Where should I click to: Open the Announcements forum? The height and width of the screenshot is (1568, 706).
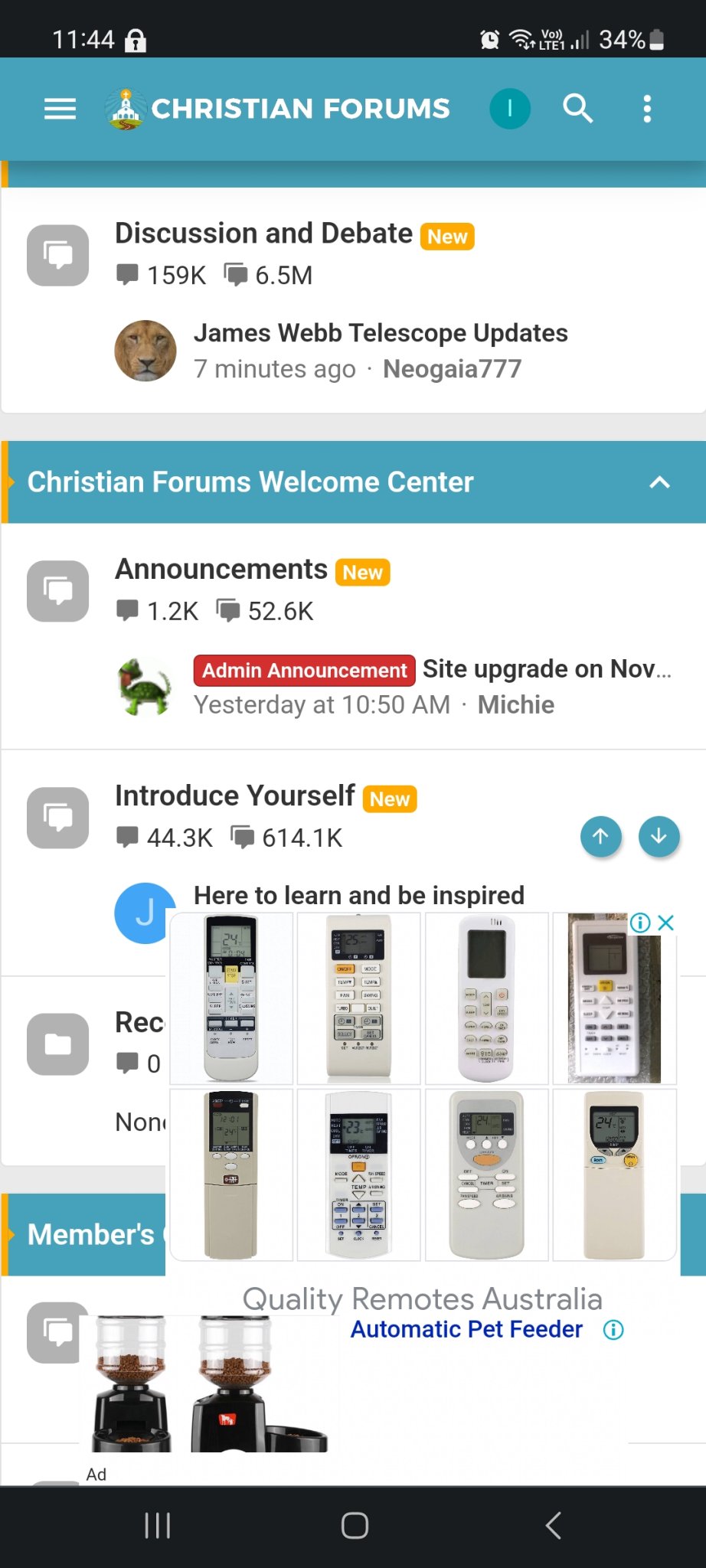[x=221, y=570]
